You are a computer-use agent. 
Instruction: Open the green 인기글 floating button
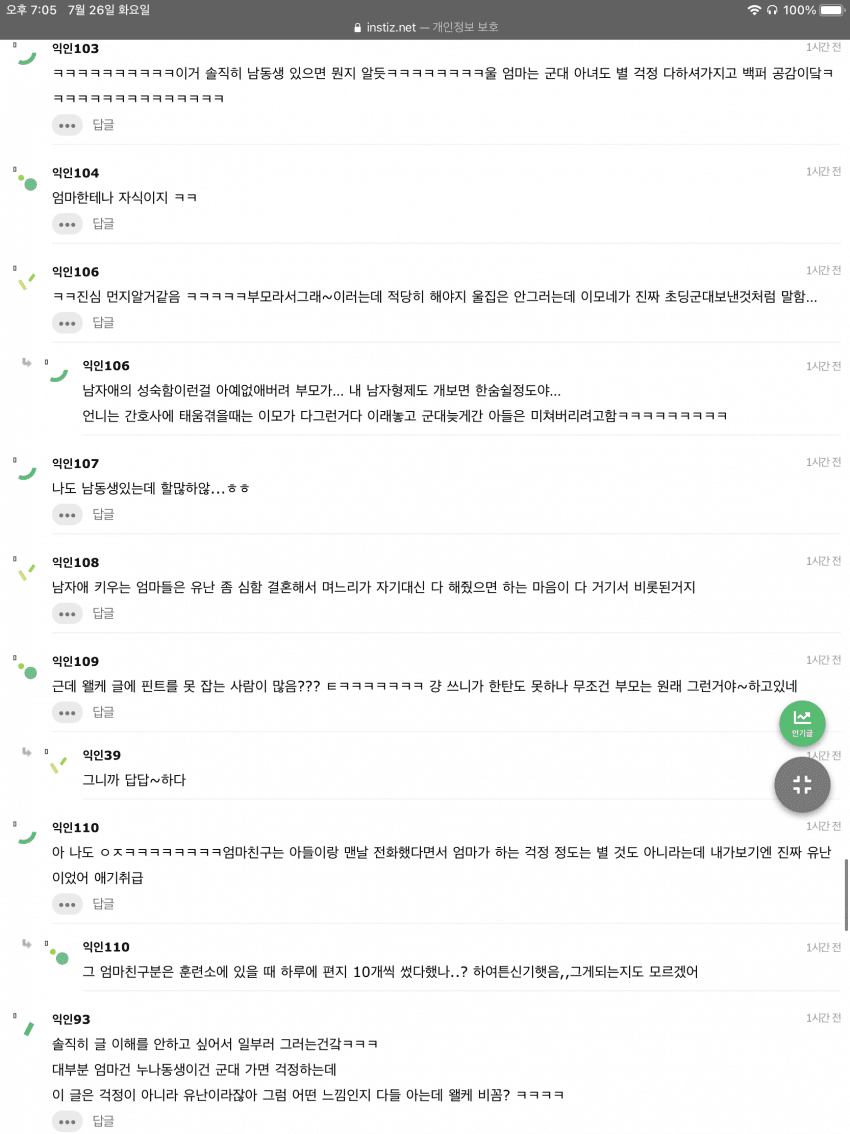[802, 722]
